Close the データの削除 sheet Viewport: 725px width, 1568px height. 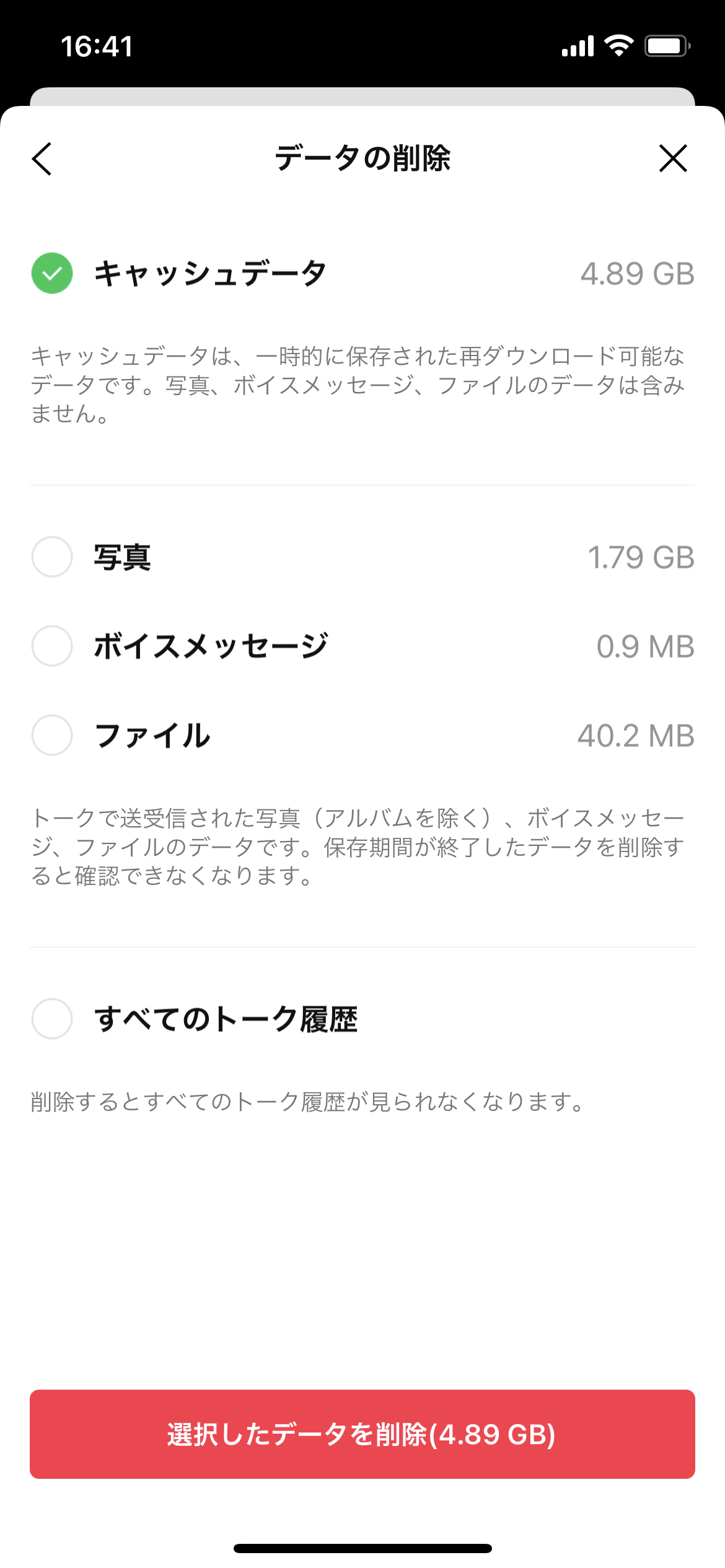[x=673, y=159]
